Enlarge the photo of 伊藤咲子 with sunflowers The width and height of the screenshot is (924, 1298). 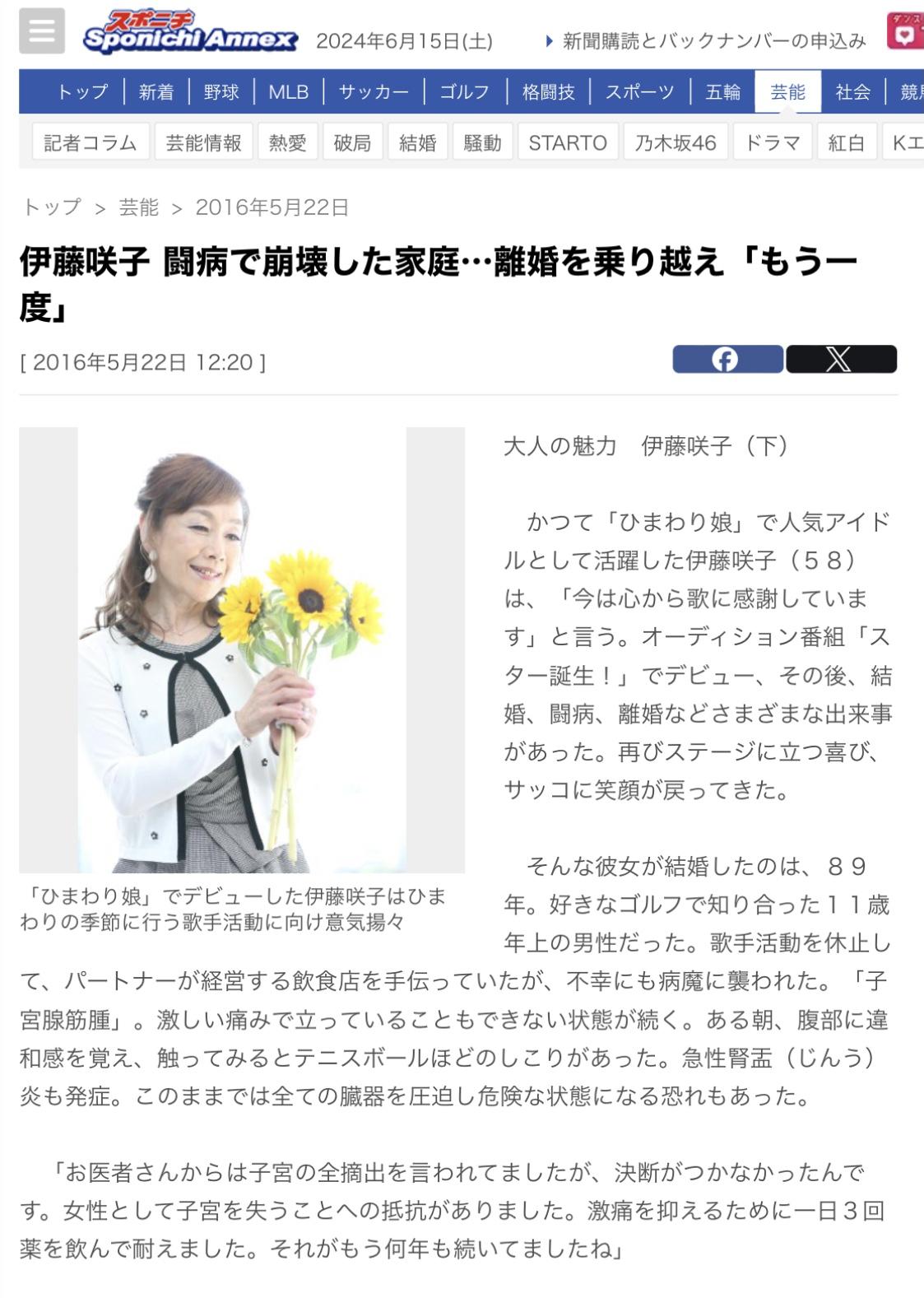point(242,649)
